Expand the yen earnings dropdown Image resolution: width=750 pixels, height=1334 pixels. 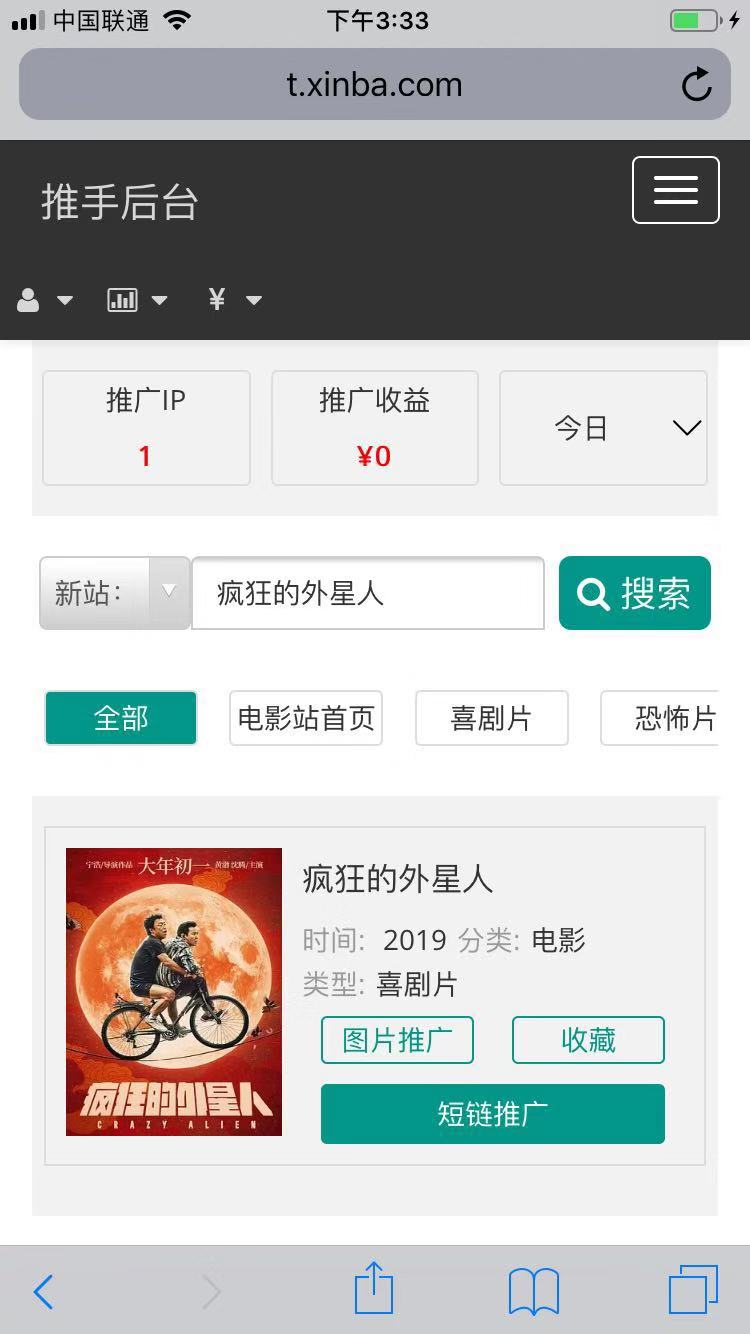[234, 300]
